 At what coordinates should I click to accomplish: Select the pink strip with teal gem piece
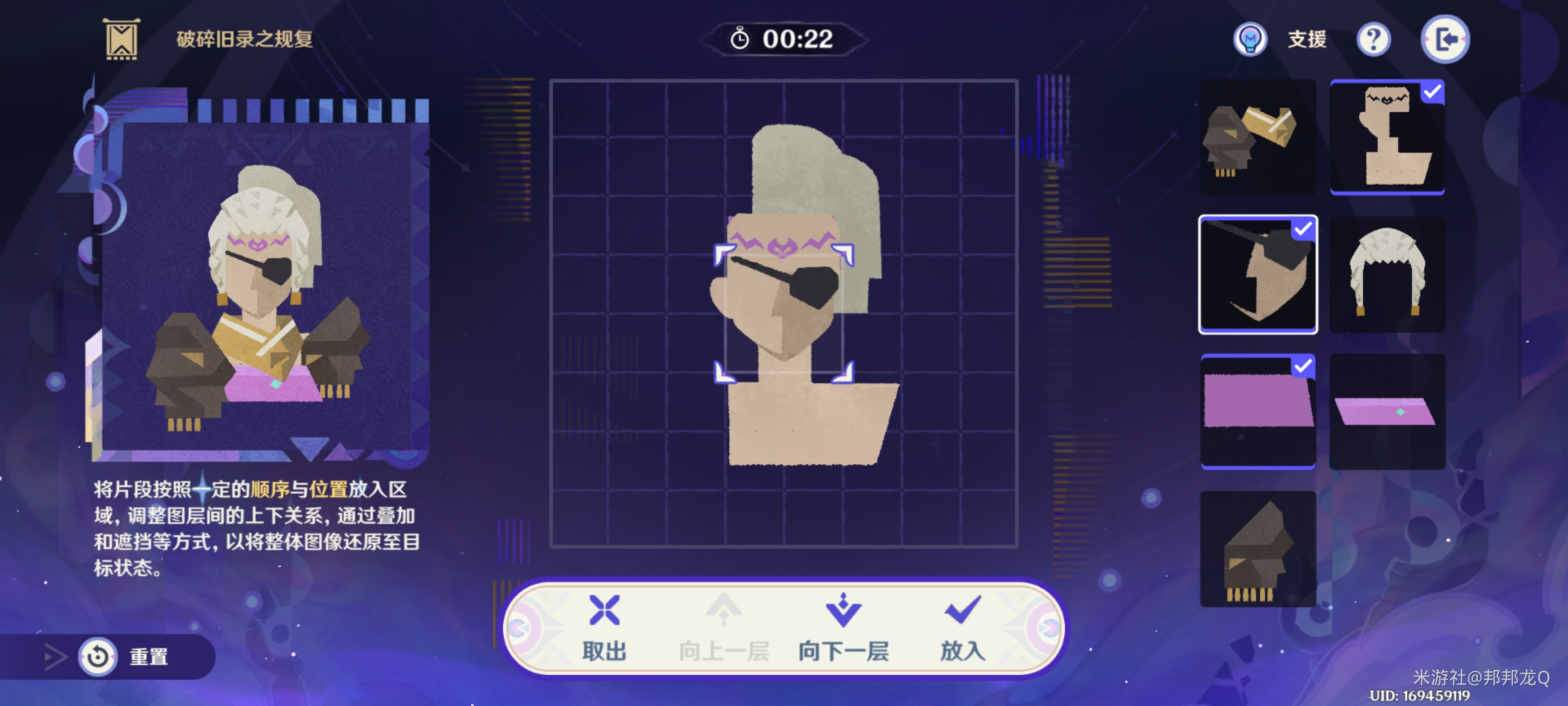tap(1387, 411)
